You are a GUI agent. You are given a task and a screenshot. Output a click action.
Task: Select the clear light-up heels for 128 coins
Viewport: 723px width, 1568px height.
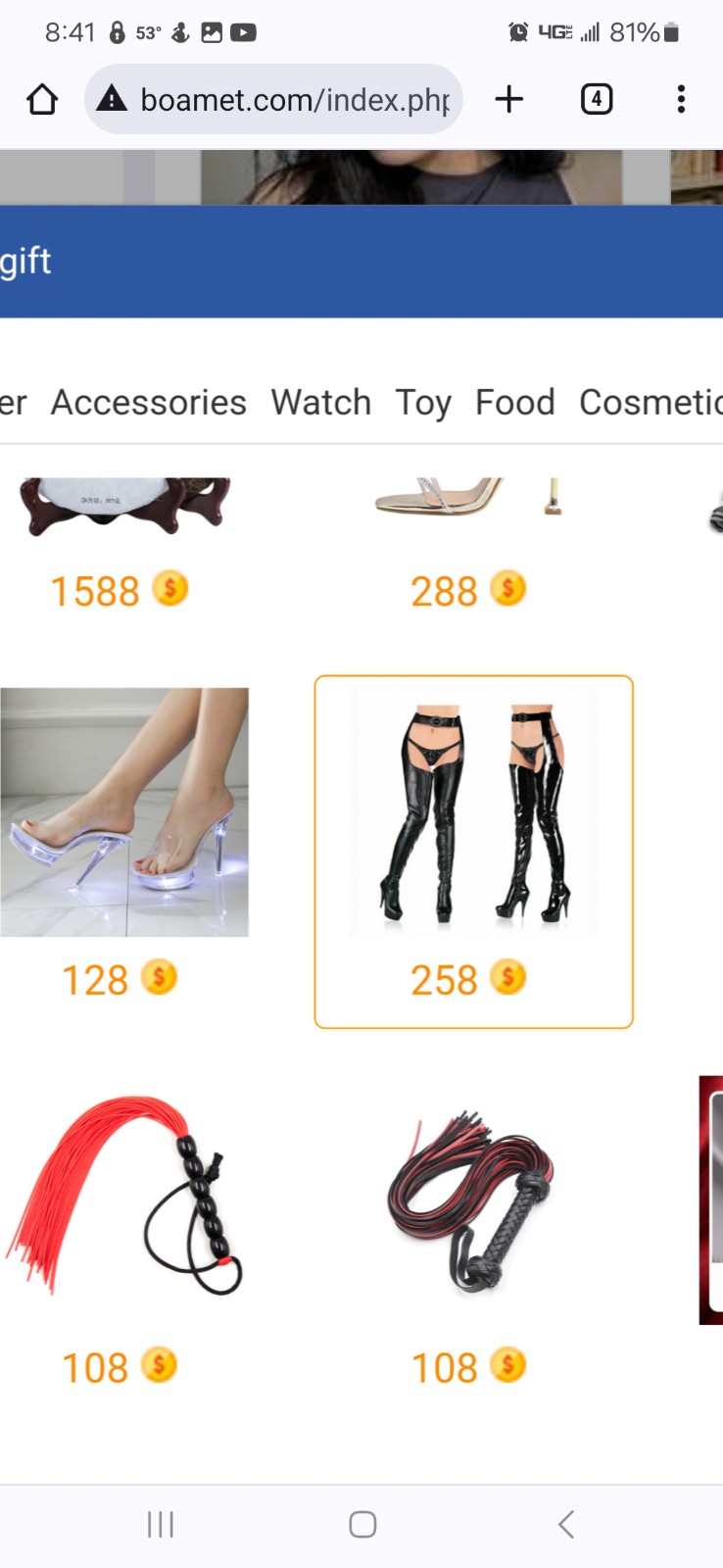(x=124, y=813)
